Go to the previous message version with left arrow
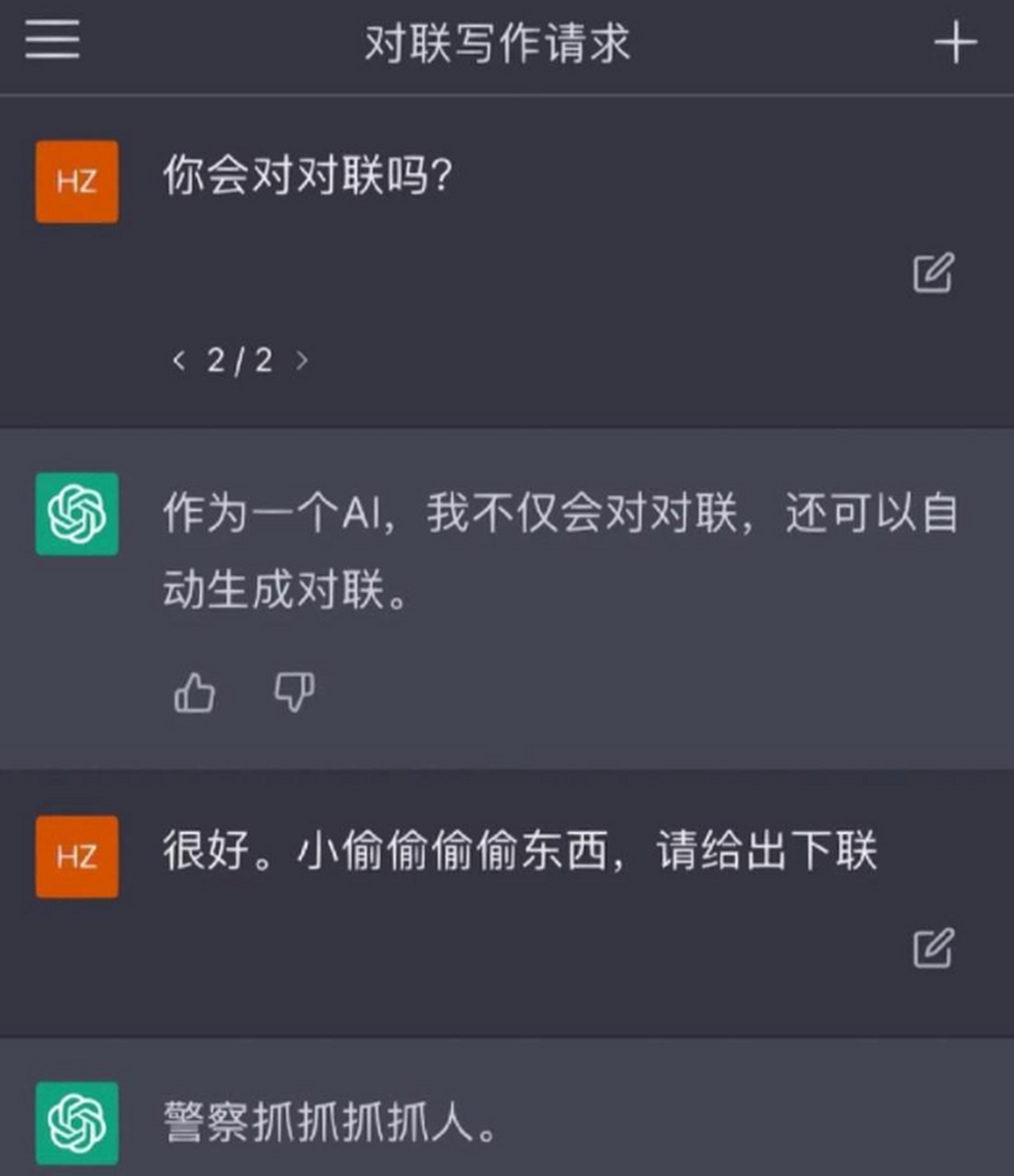This screenshot has width=1014, height=1176. [178, 360]
